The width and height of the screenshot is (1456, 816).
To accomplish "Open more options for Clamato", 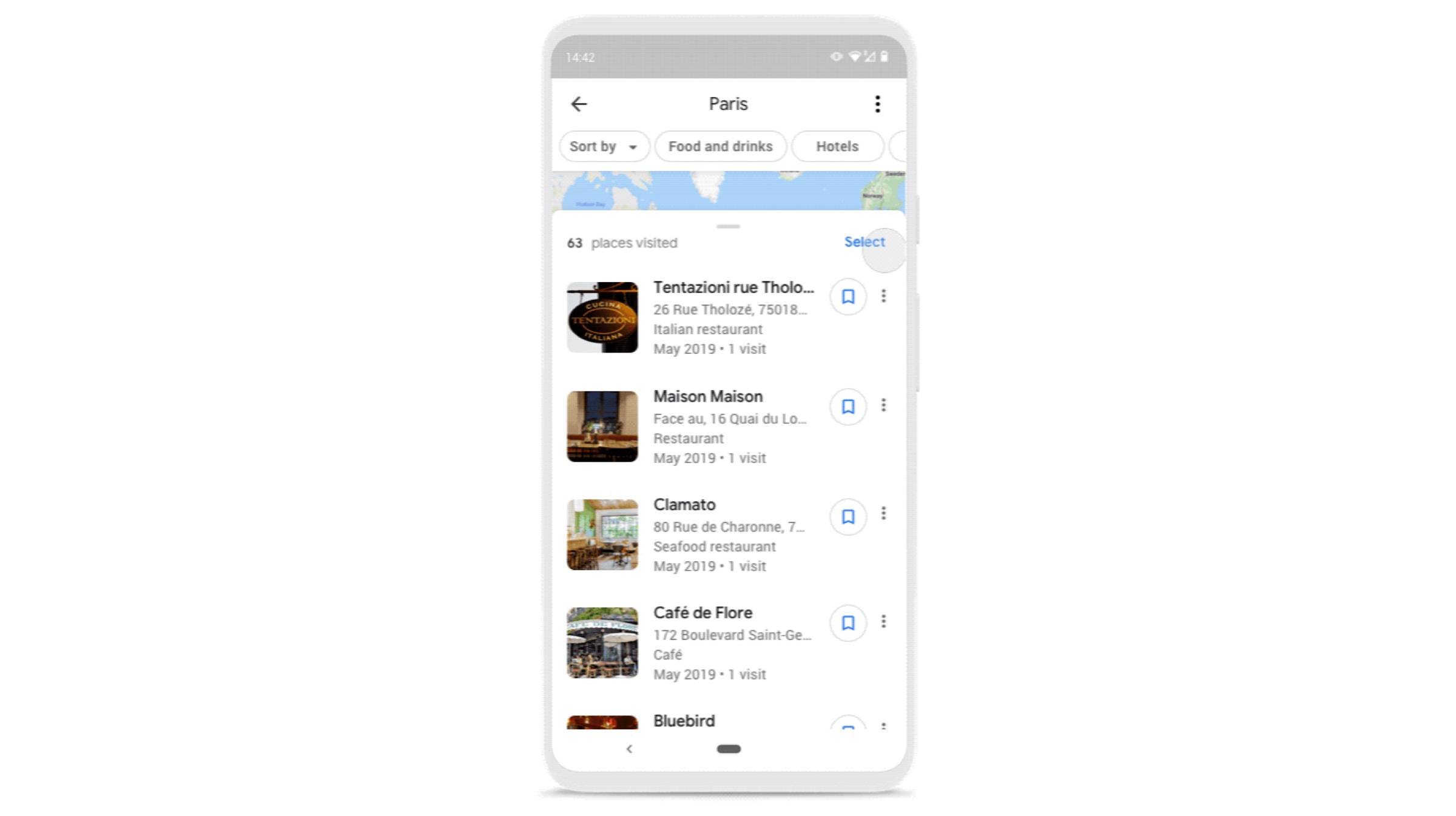I will 883,514.
